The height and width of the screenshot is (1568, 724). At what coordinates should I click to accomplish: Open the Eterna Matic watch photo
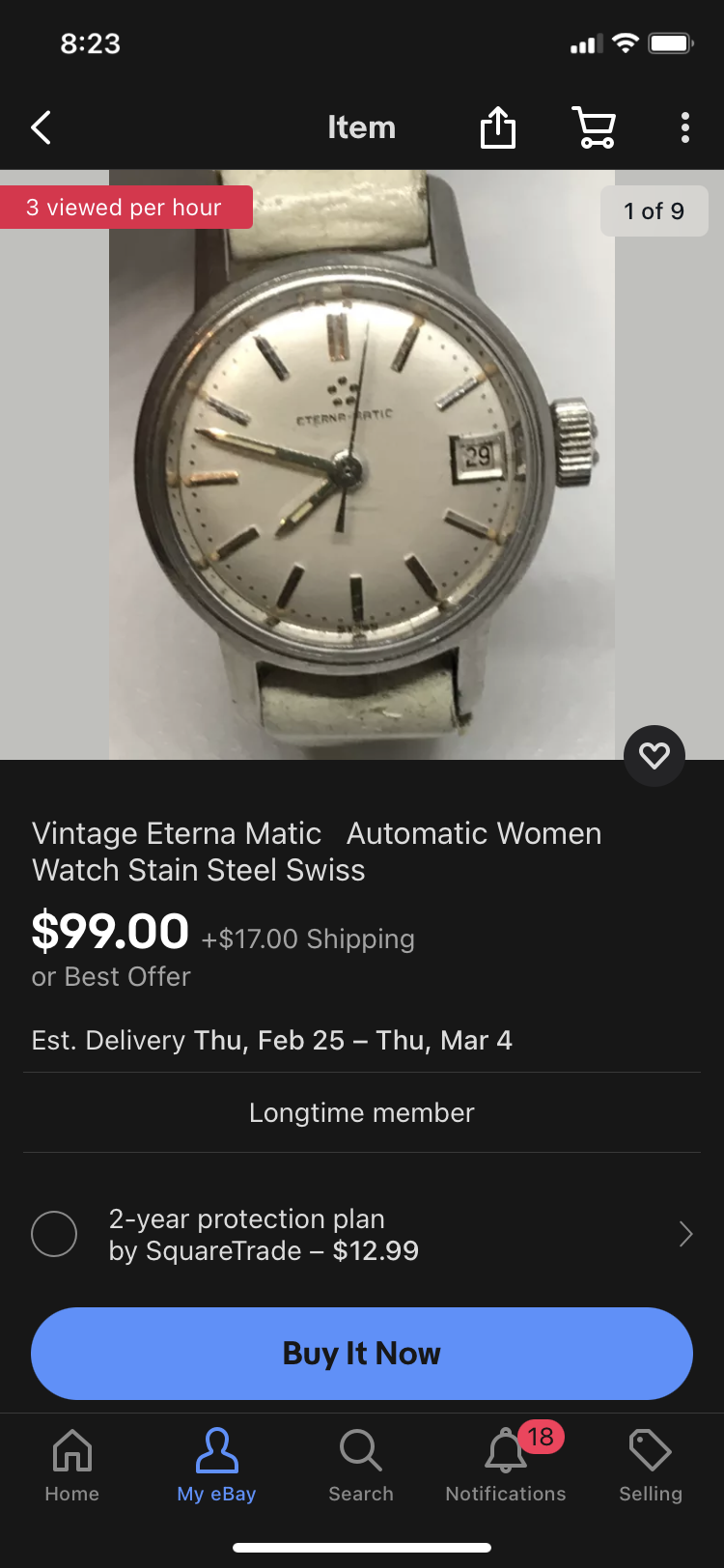pyautogui.click(x=362, y=463)
